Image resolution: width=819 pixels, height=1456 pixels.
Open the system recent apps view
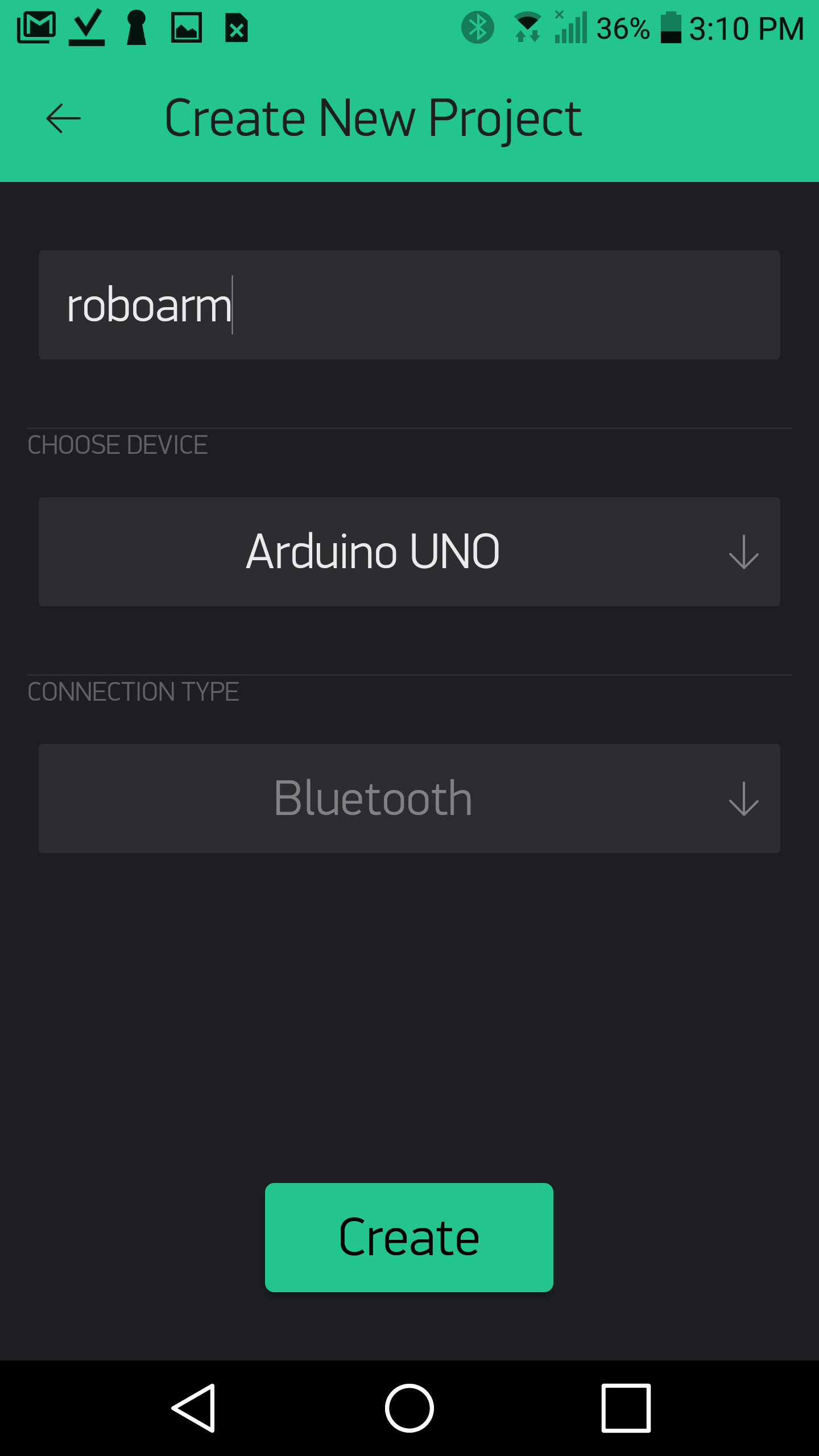coord(626,1408)
